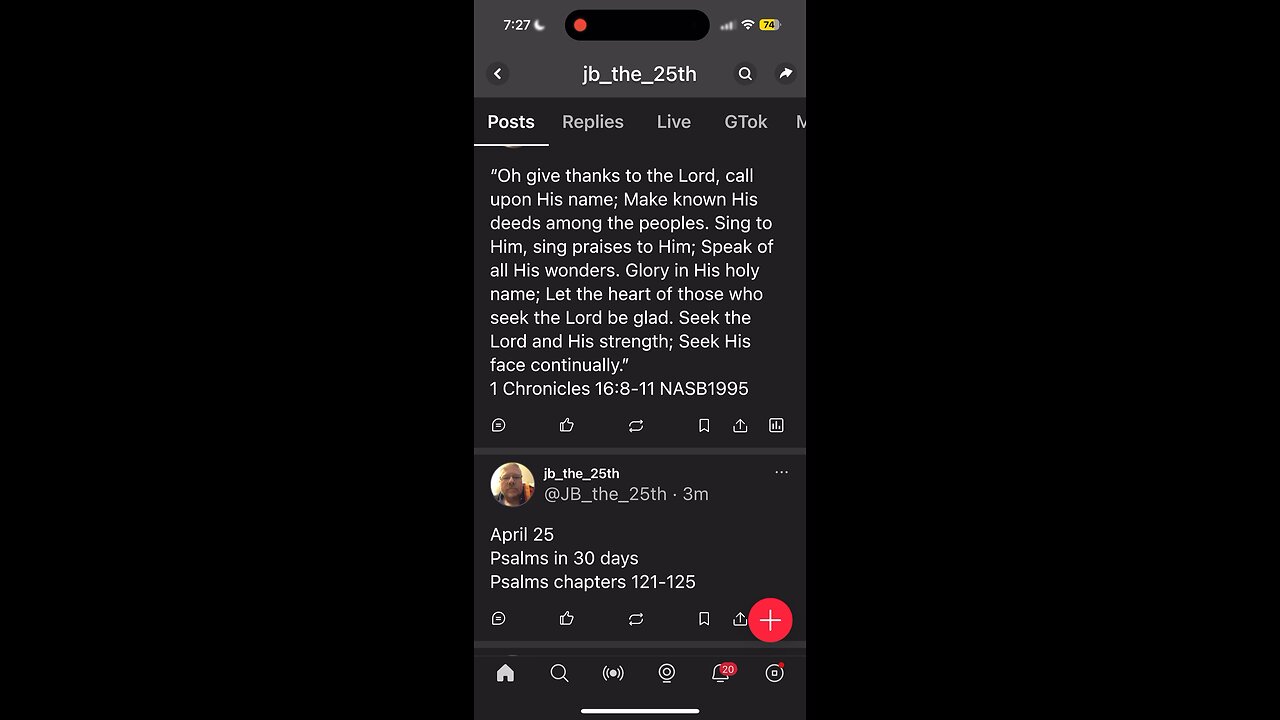Repost the April 25 Psalms post
The height and width of the screenshot is (720, 1280).
tap(636, 619)
